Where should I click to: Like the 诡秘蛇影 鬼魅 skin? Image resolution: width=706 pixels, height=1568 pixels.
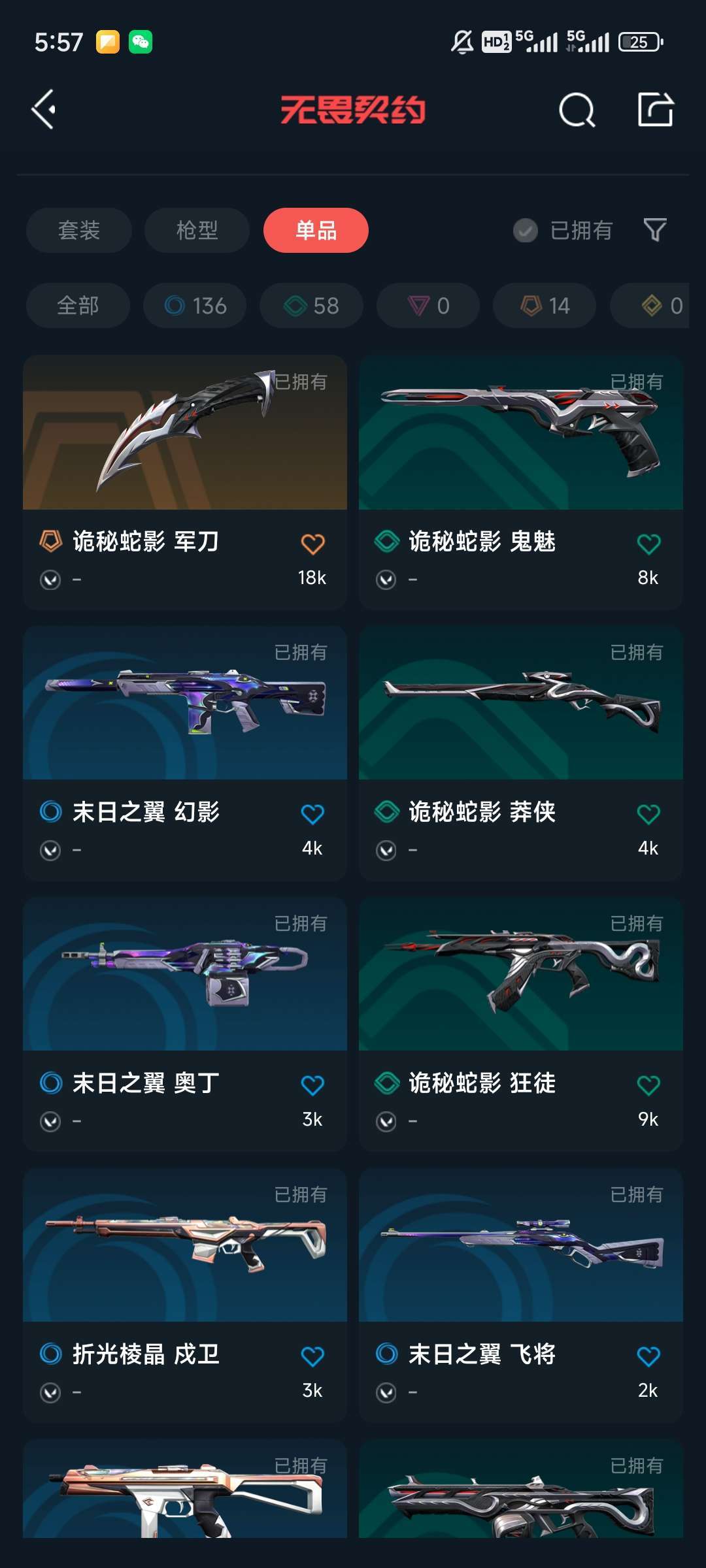[648, 544]
